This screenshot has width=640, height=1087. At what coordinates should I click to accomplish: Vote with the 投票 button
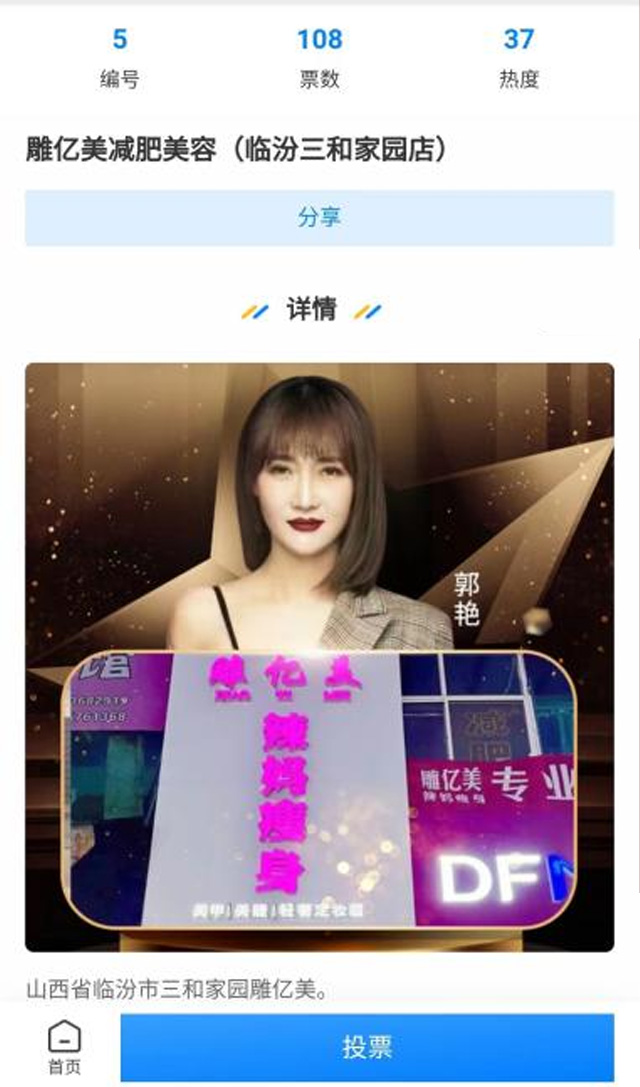coord(367,1047)
